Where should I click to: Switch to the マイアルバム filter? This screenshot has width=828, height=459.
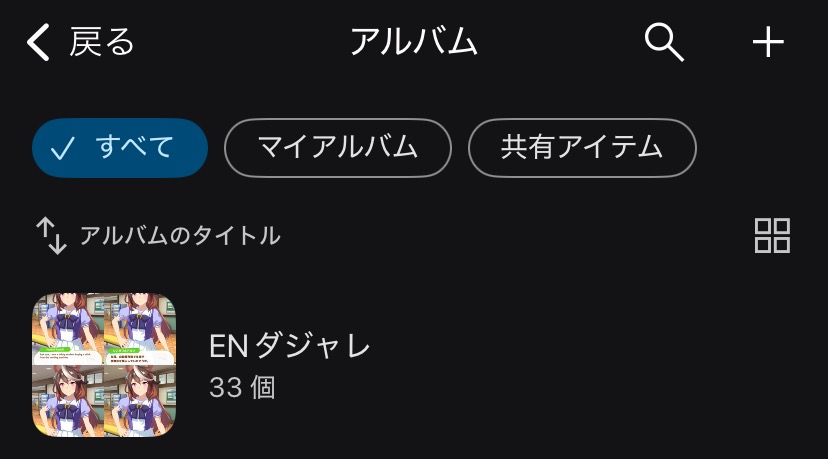337,148
